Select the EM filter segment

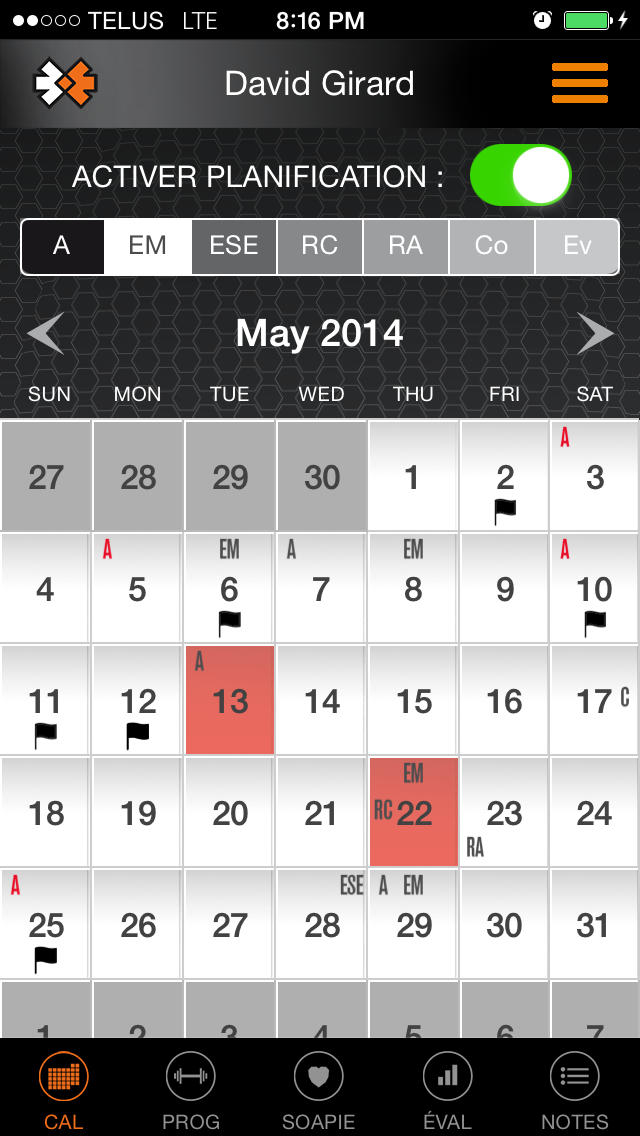point(148,246)
